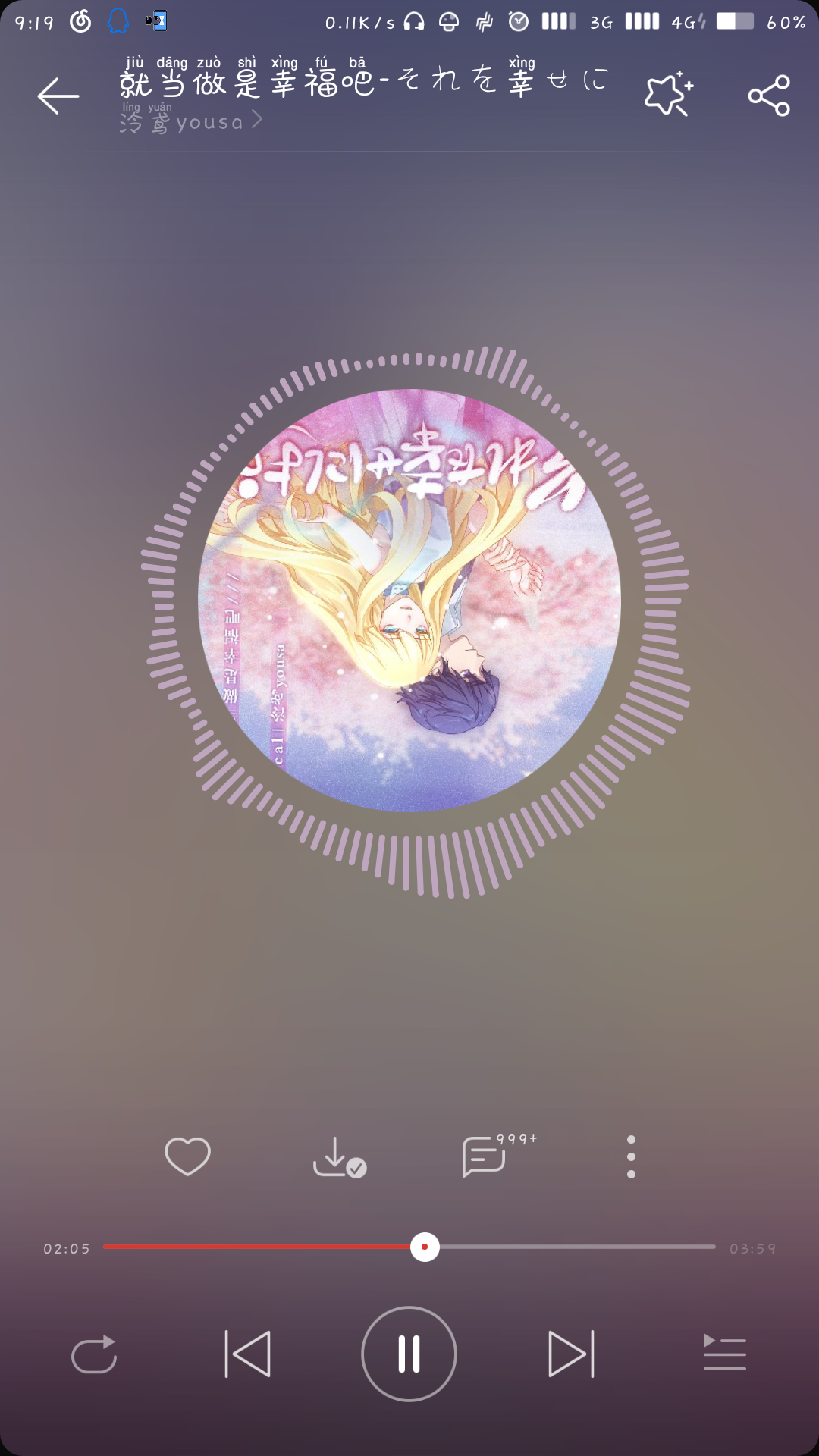Open the star effects icon
819x1456 pixels.
coord(668,95)
